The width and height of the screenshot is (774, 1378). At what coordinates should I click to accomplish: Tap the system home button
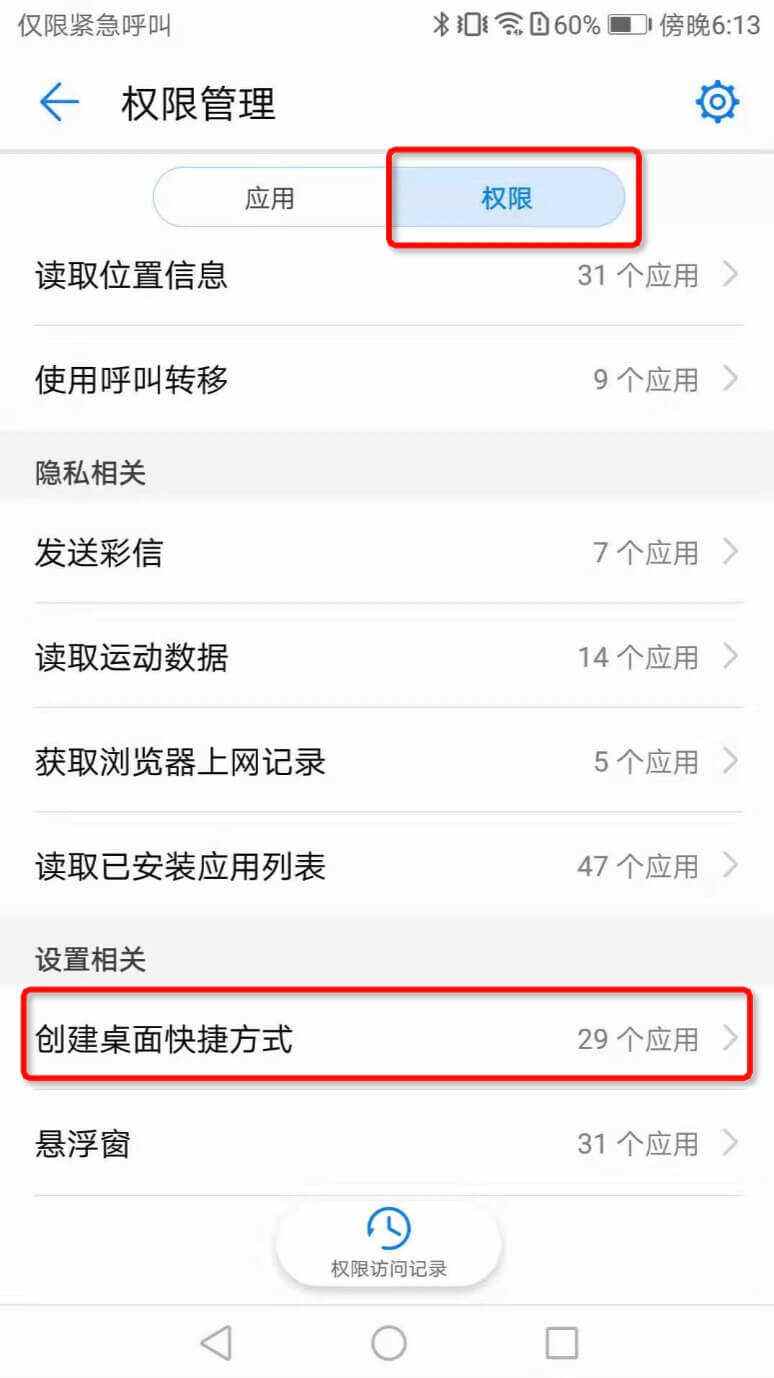(x=388, y=1343)
